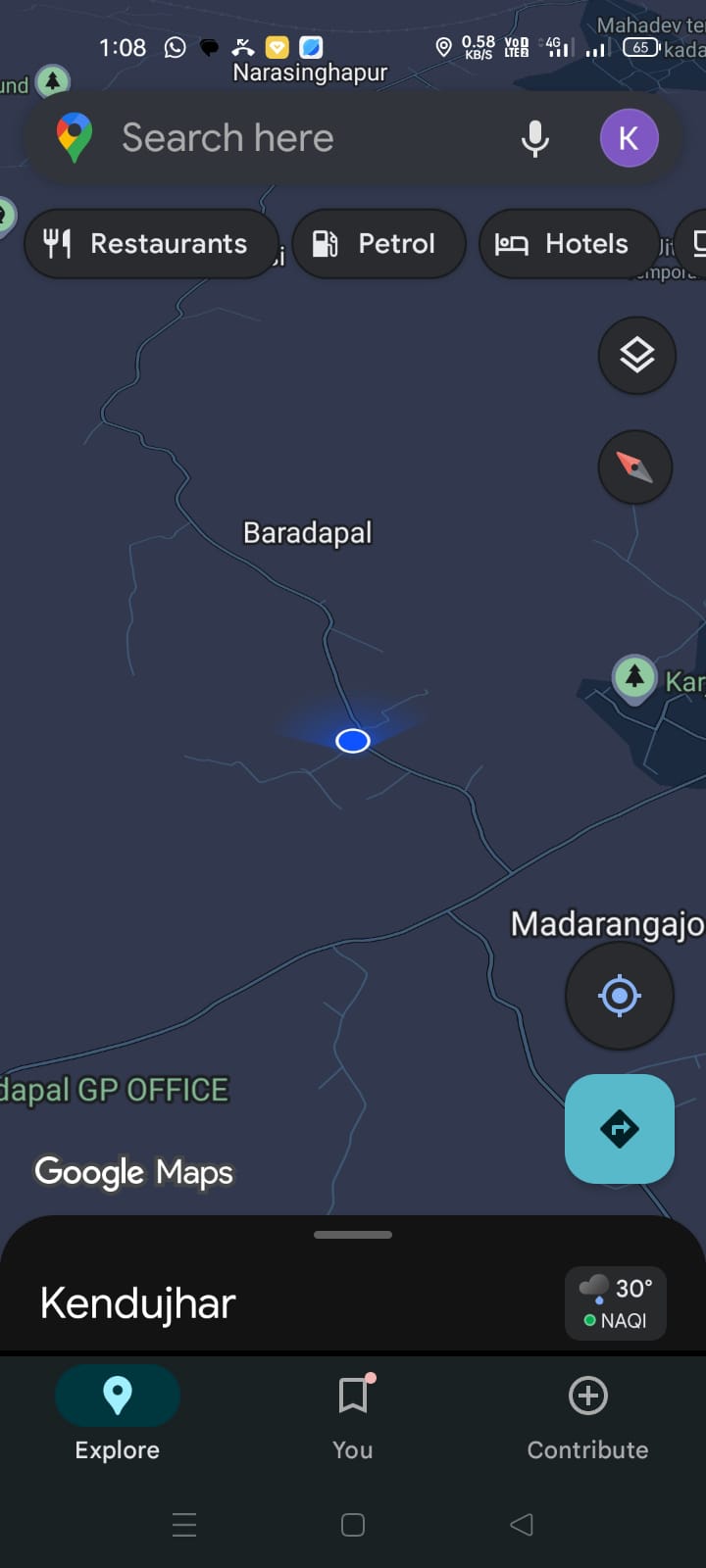The width and height of the screenshot is (706, 1568).
Task: Select the Petrol chip
Action: tap(378, 244)
